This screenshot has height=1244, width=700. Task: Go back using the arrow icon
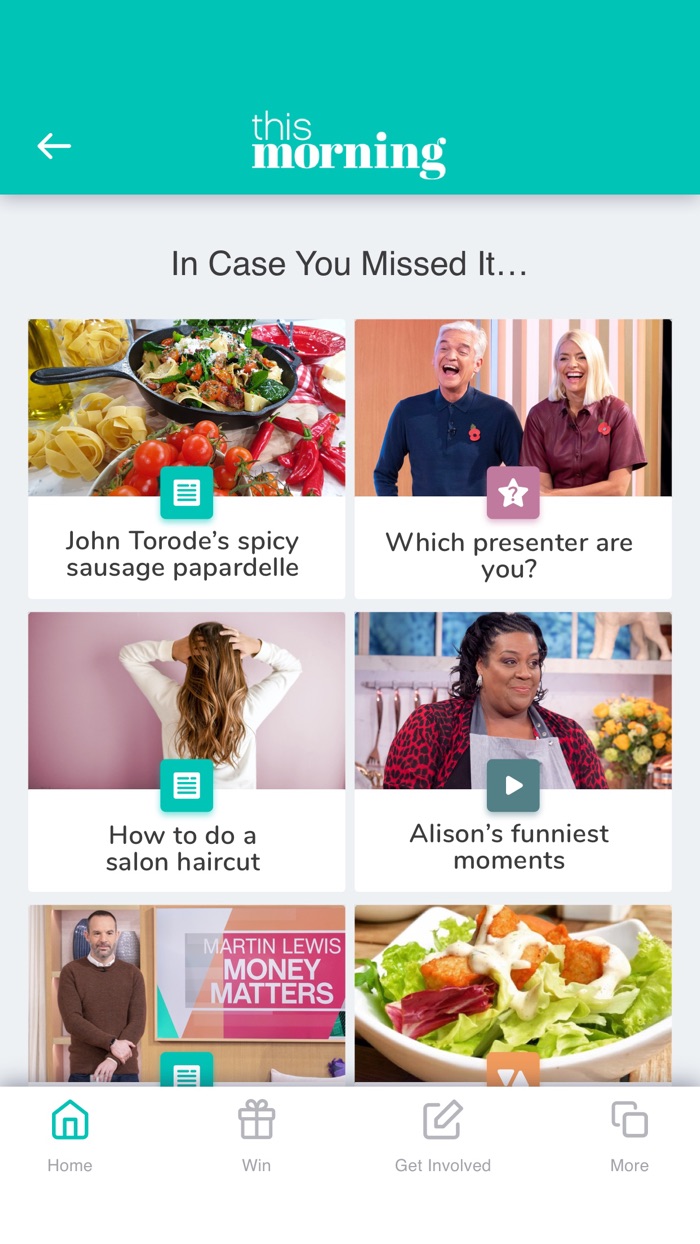[x=54, y=146]
